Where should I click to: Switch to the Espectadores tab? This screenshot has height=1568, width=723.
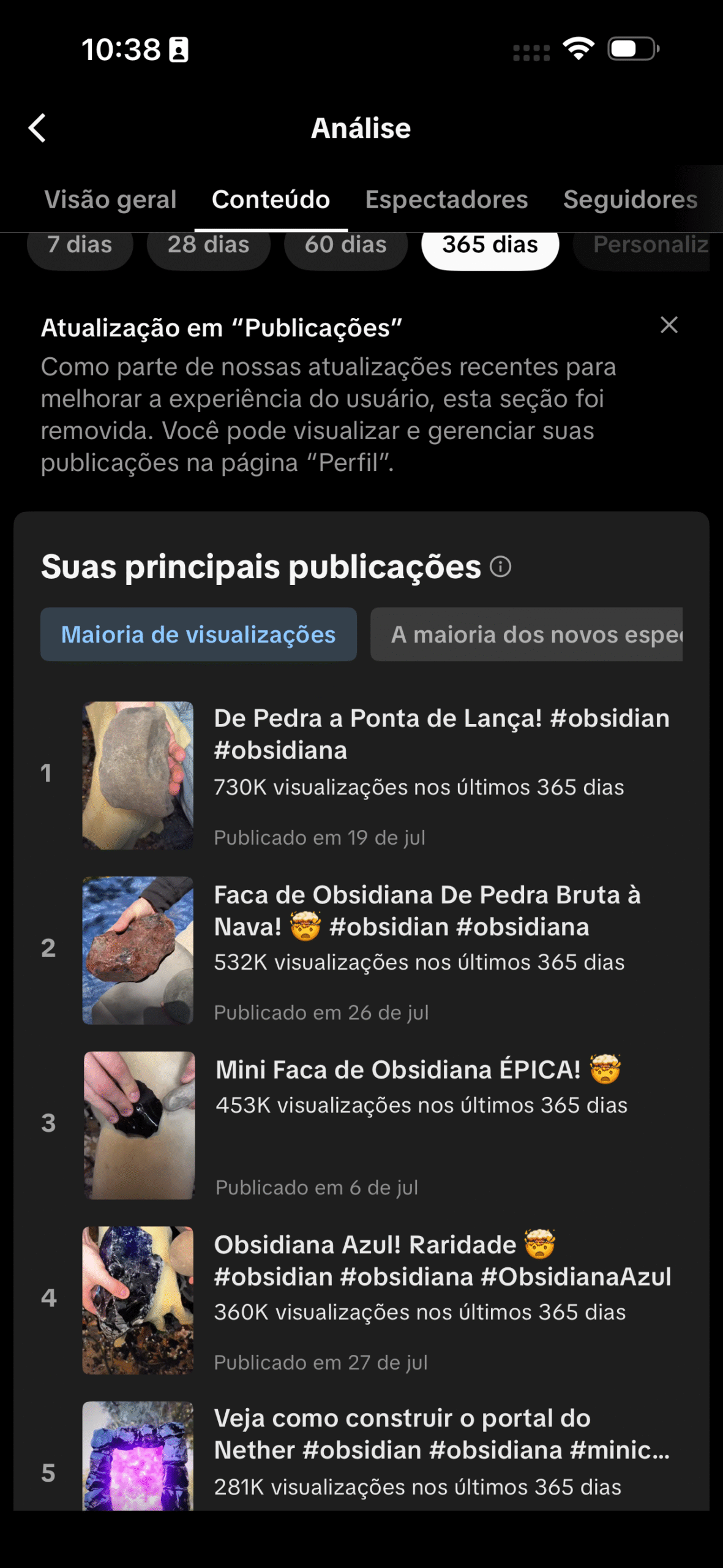click(446, 200)
